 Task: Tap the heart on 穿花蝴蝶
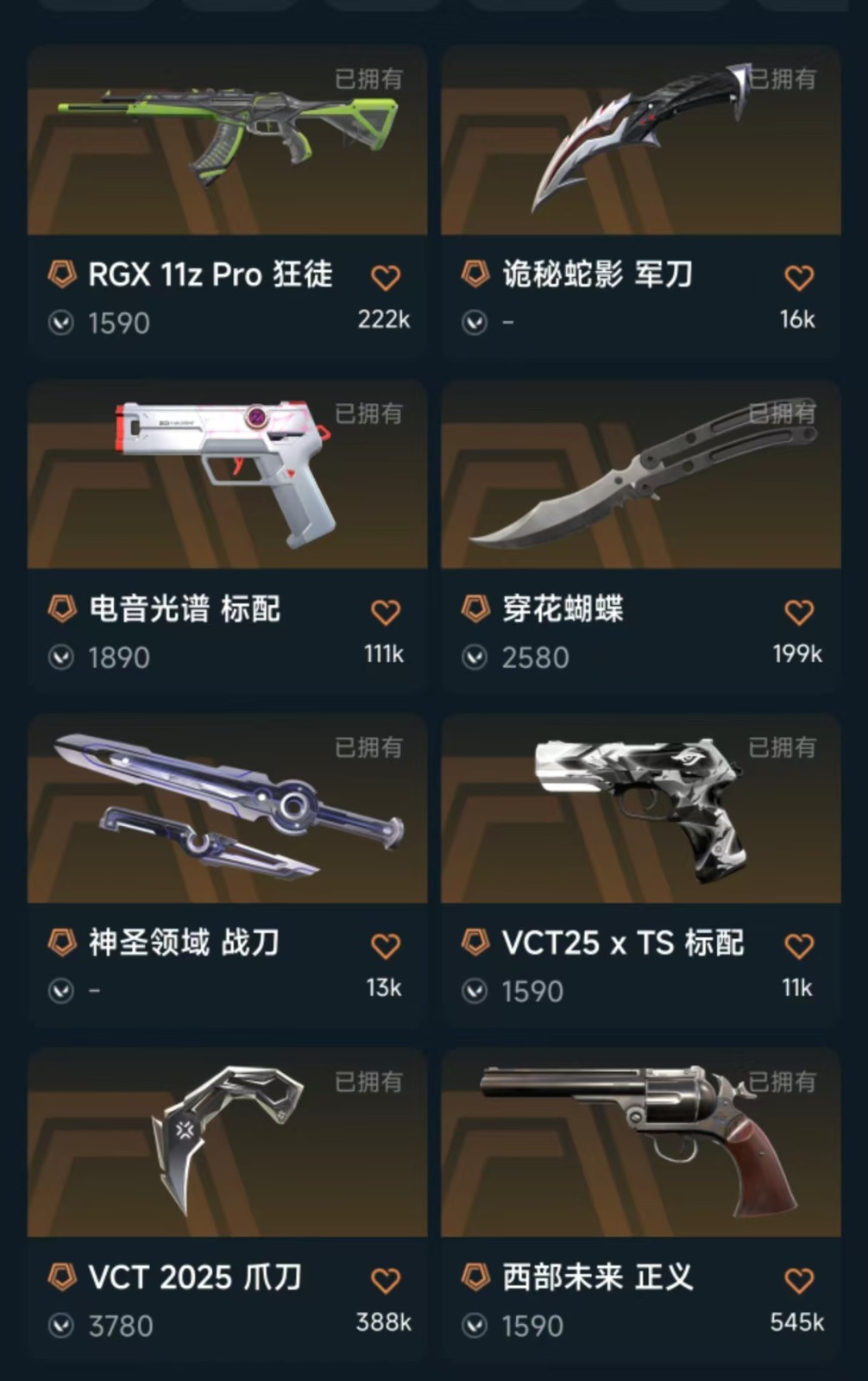coord(798,612)
